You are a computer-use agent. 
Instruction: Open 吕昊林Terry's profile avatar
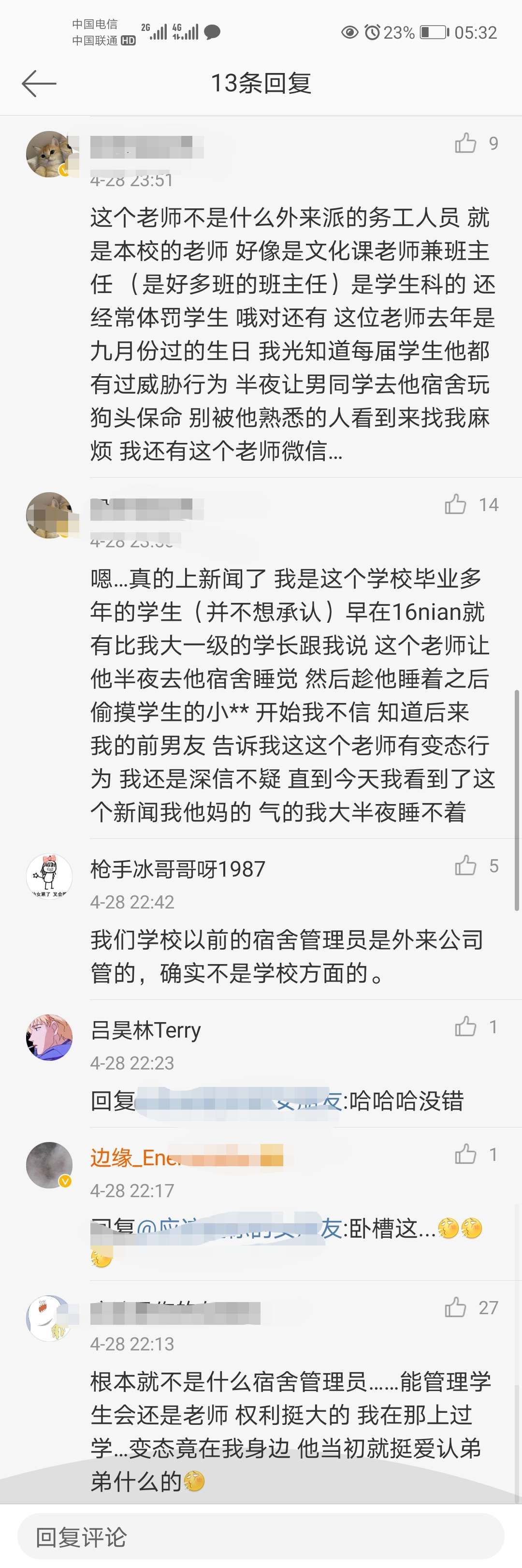[49, 1037]
